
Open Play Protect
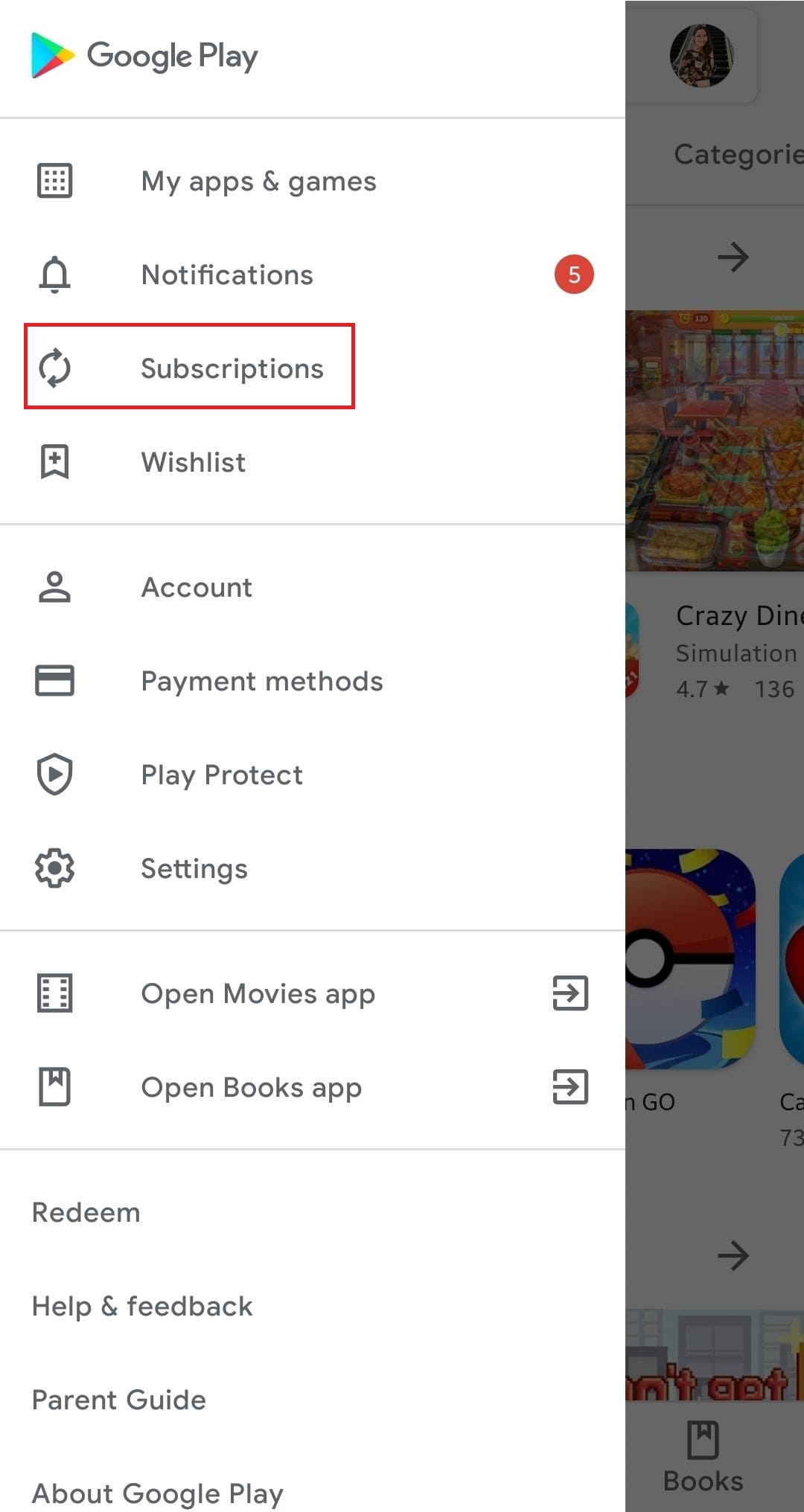click(x=313, y=775)
